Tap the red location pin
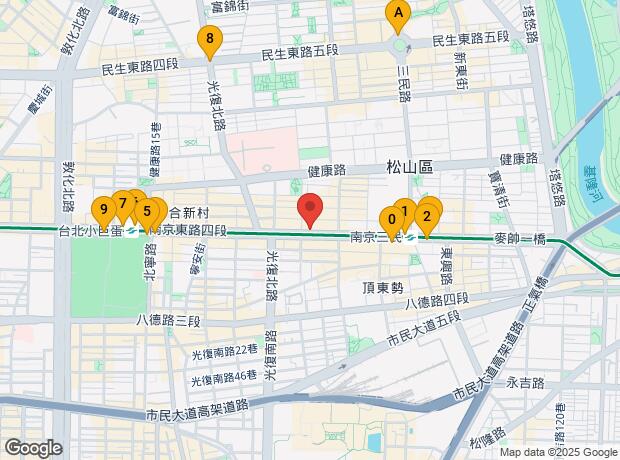620x460 pixels. click(310, 211)
